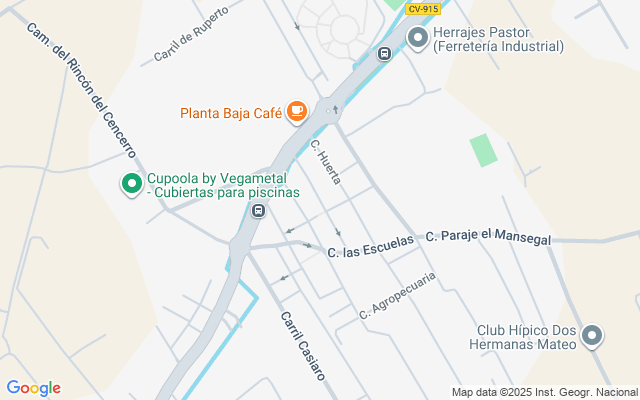Tap the Cupoola by Vegametal marker

131,184
